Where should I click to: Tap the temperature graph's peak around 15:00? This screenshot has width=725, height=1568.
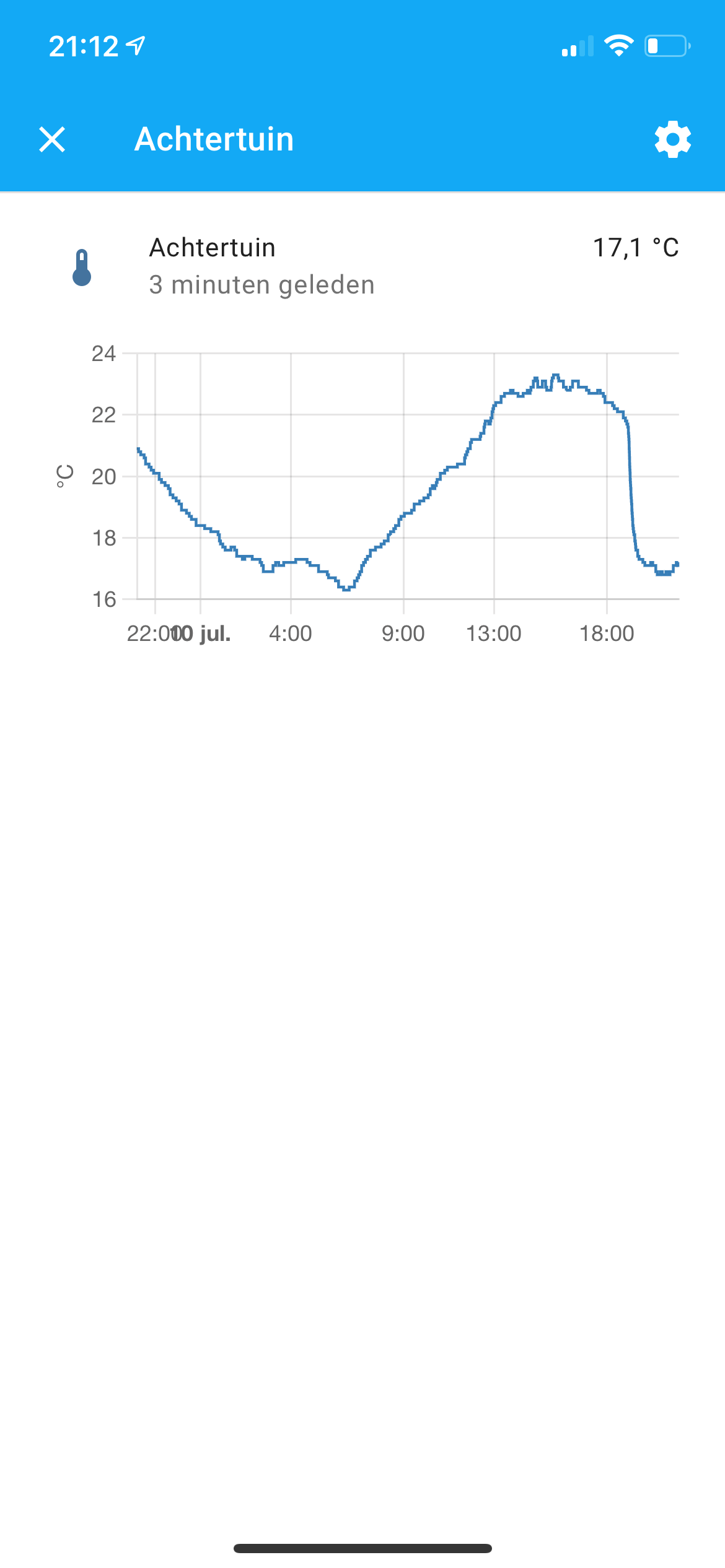coord(555,377)
